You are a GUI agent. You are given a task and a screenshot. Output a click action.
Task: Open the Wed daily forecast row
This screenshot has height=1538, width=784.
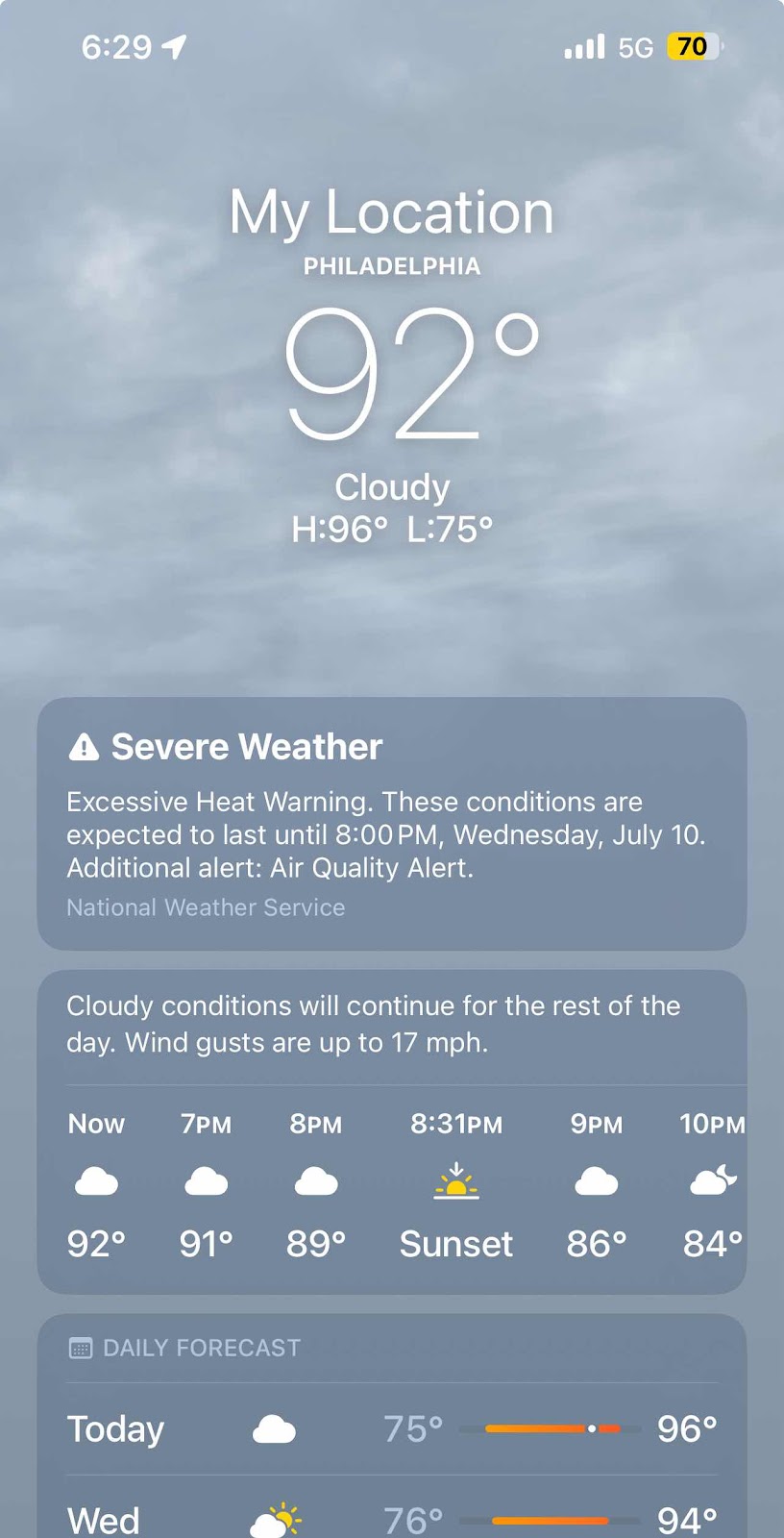point(391,1519)
